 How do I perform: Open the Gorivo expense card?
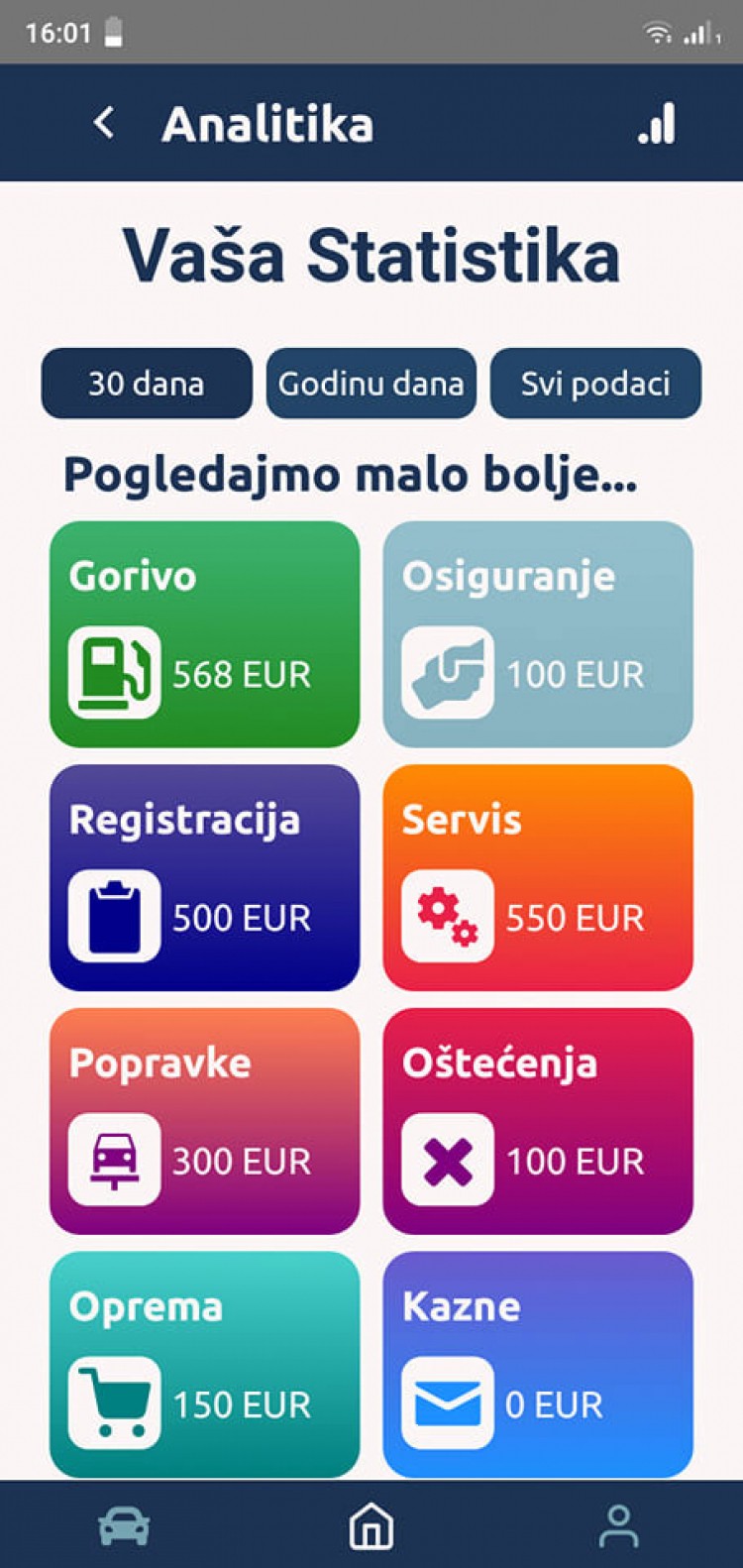pyautogui.click(x=204, y=634)
